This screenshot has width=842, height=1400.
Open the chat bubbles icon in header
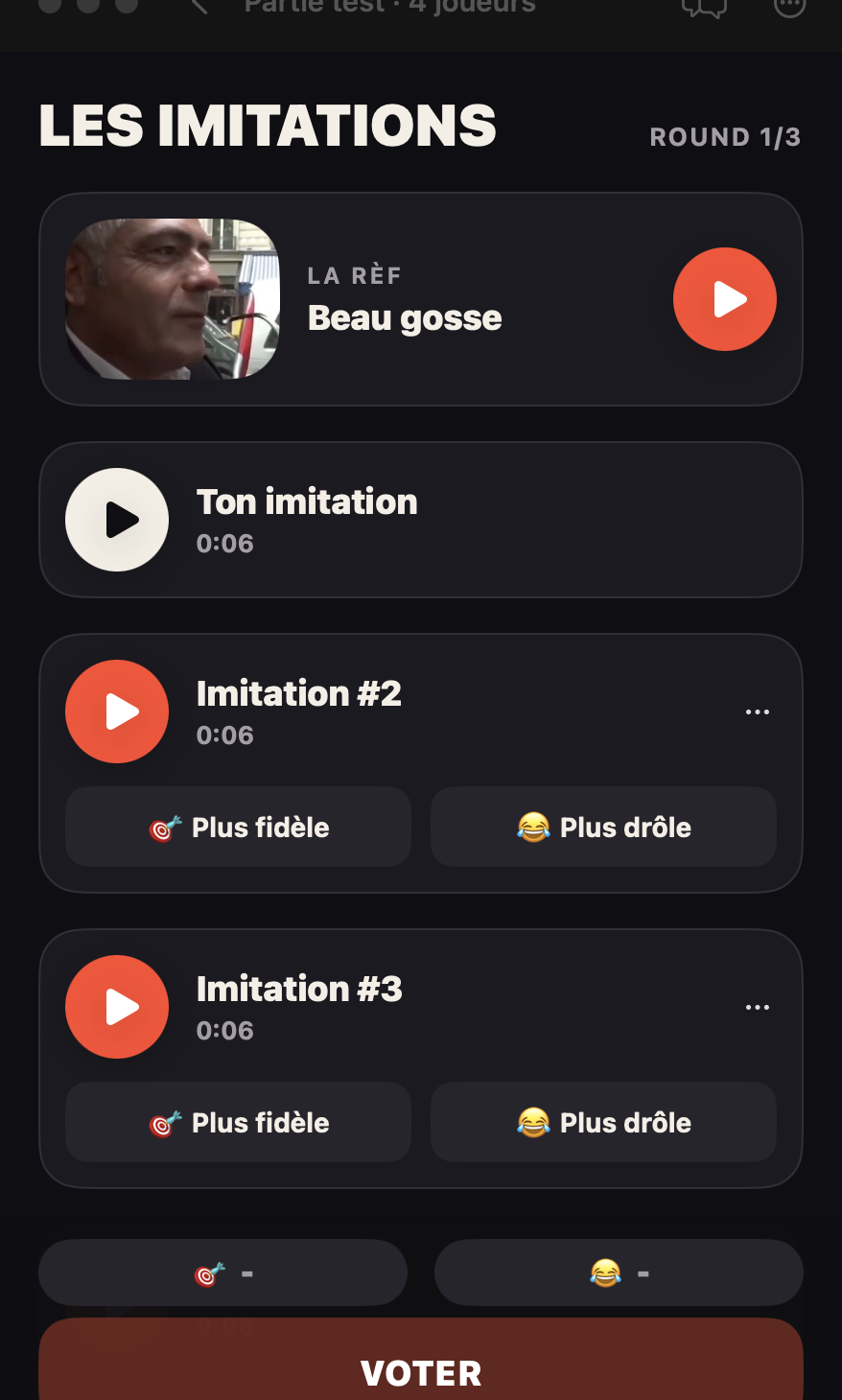pos(704,7)
